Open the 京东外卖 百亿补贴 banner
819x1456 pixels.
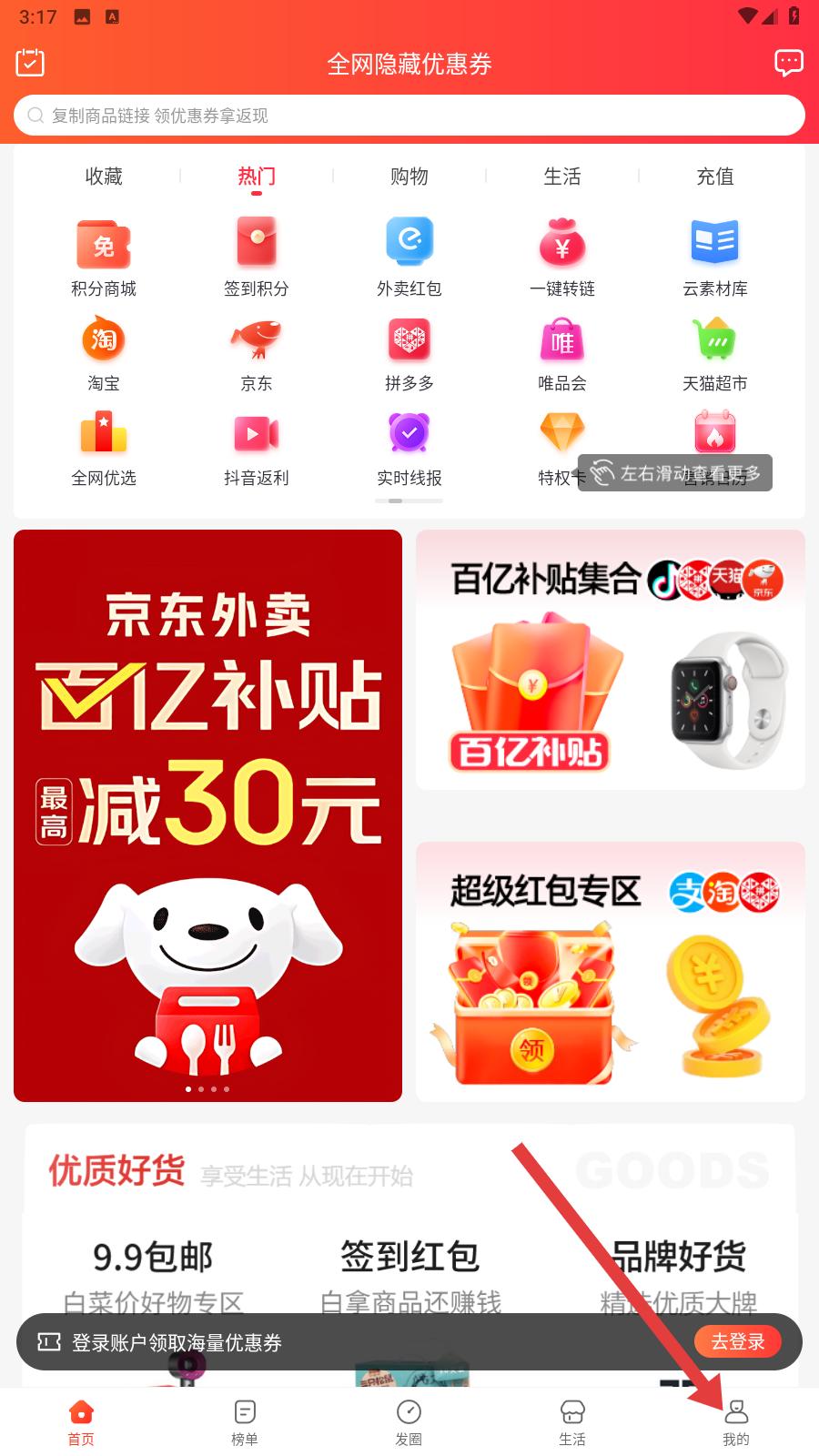pos(207,815)
